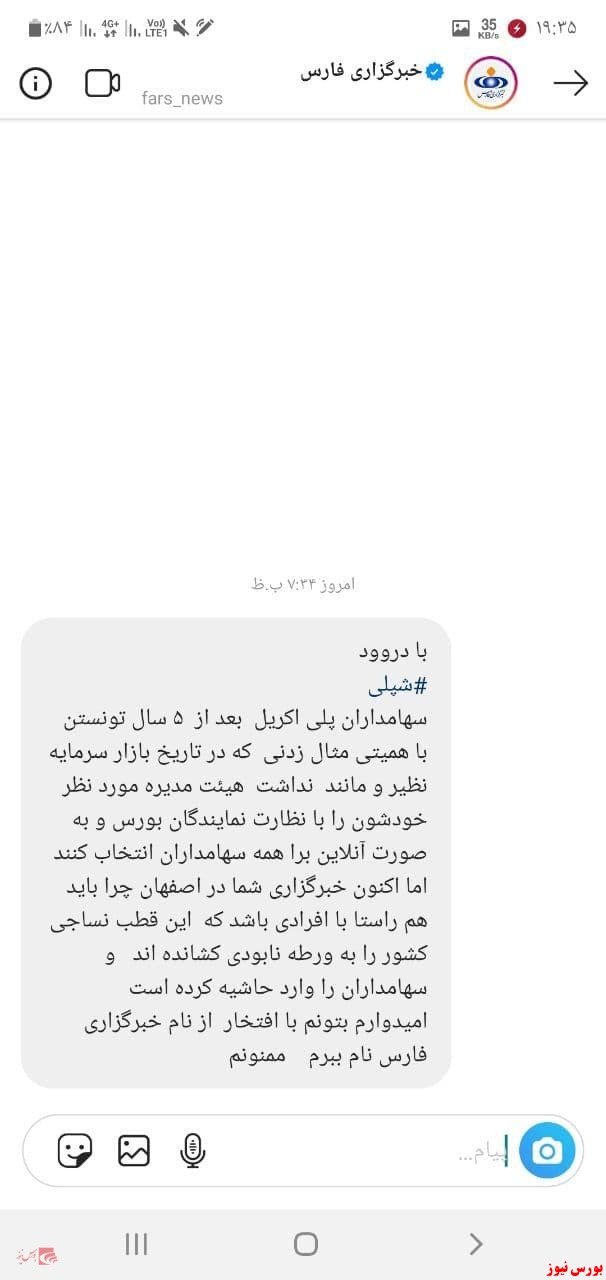606x1280 pixels.
Task: Go back using the arrow
Action: coord(570,83)
